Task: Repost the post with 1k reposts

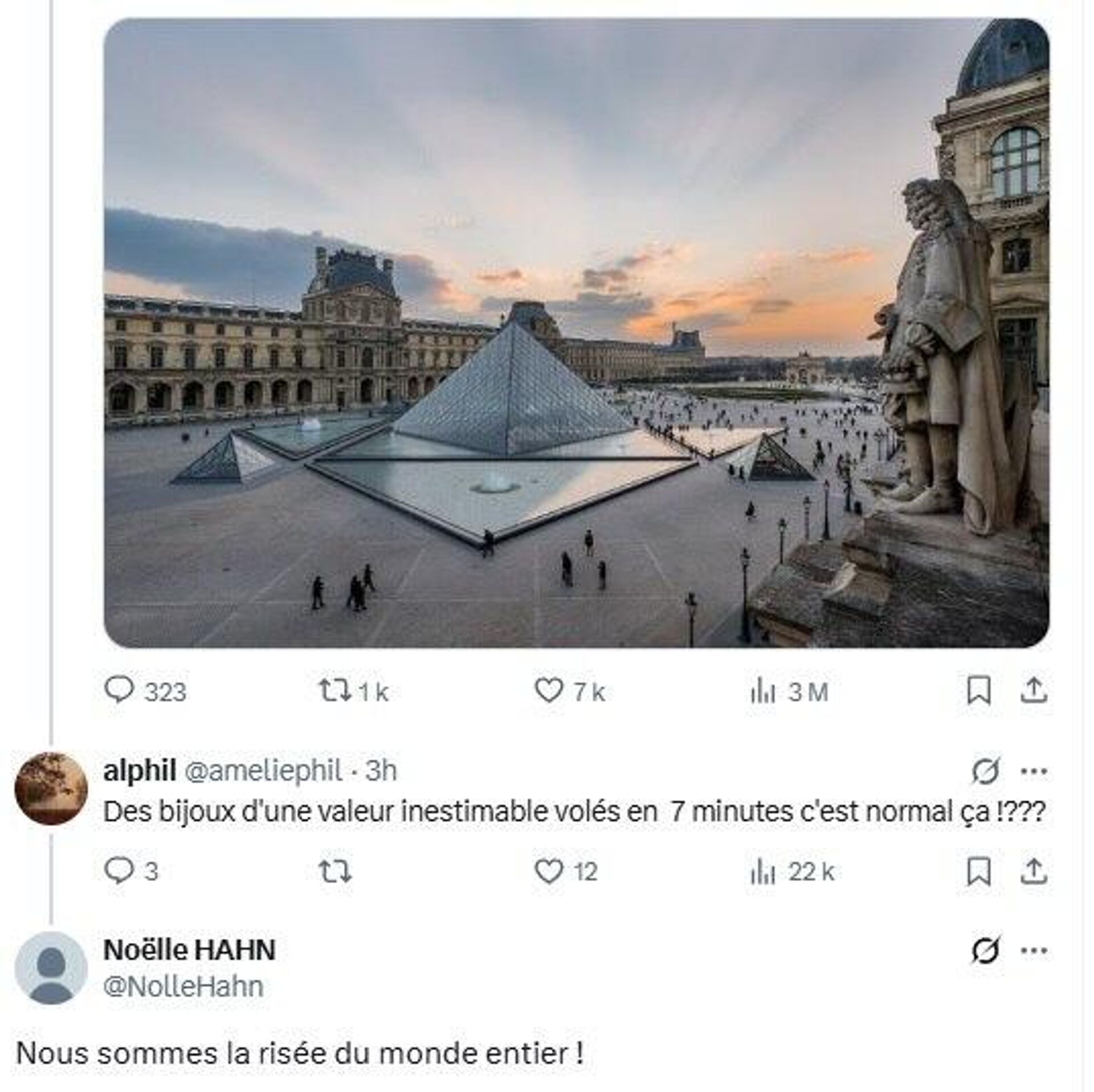Action: [x=334, y=691]
